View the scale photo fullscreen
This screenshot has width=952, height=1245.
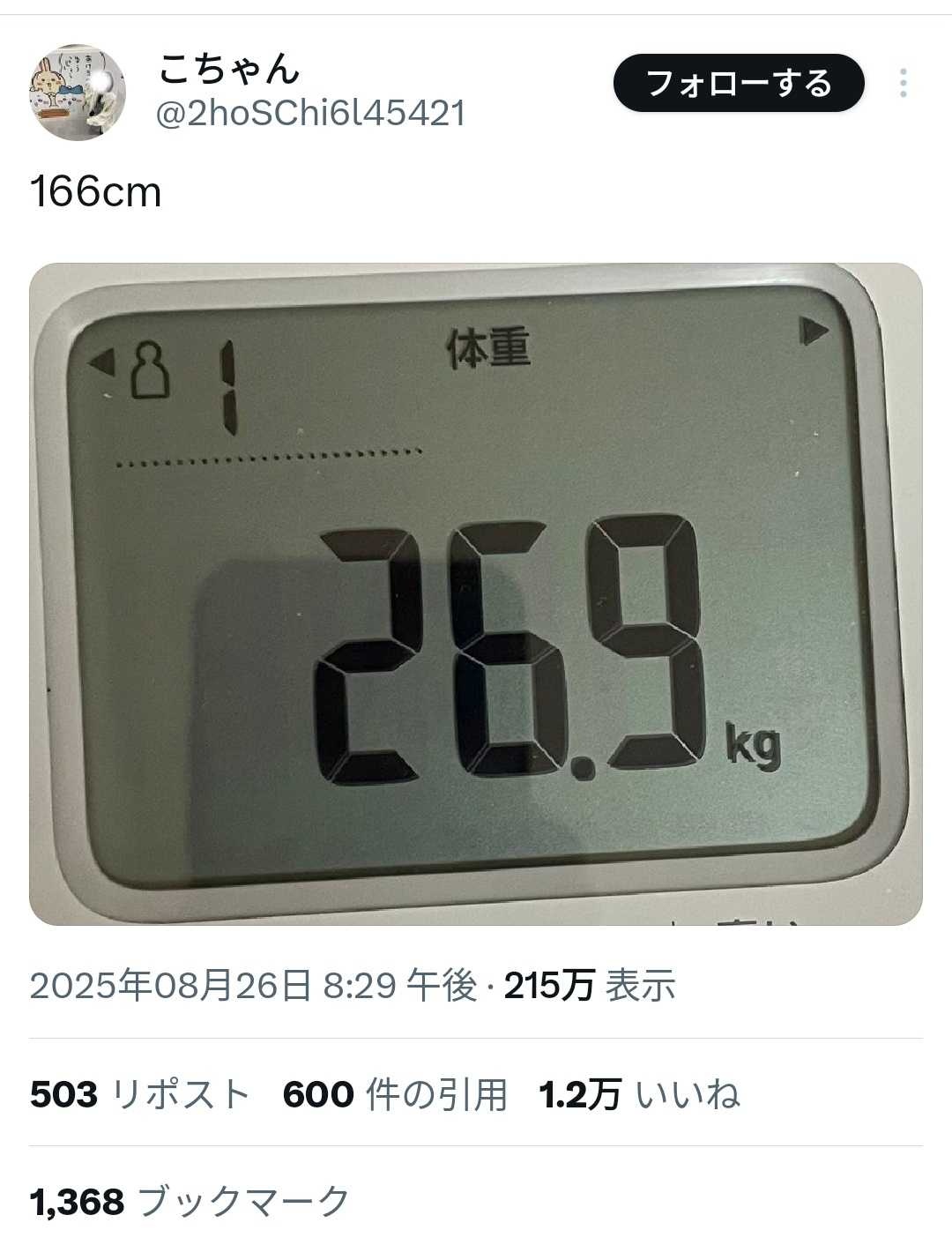(x=476, y=593)
